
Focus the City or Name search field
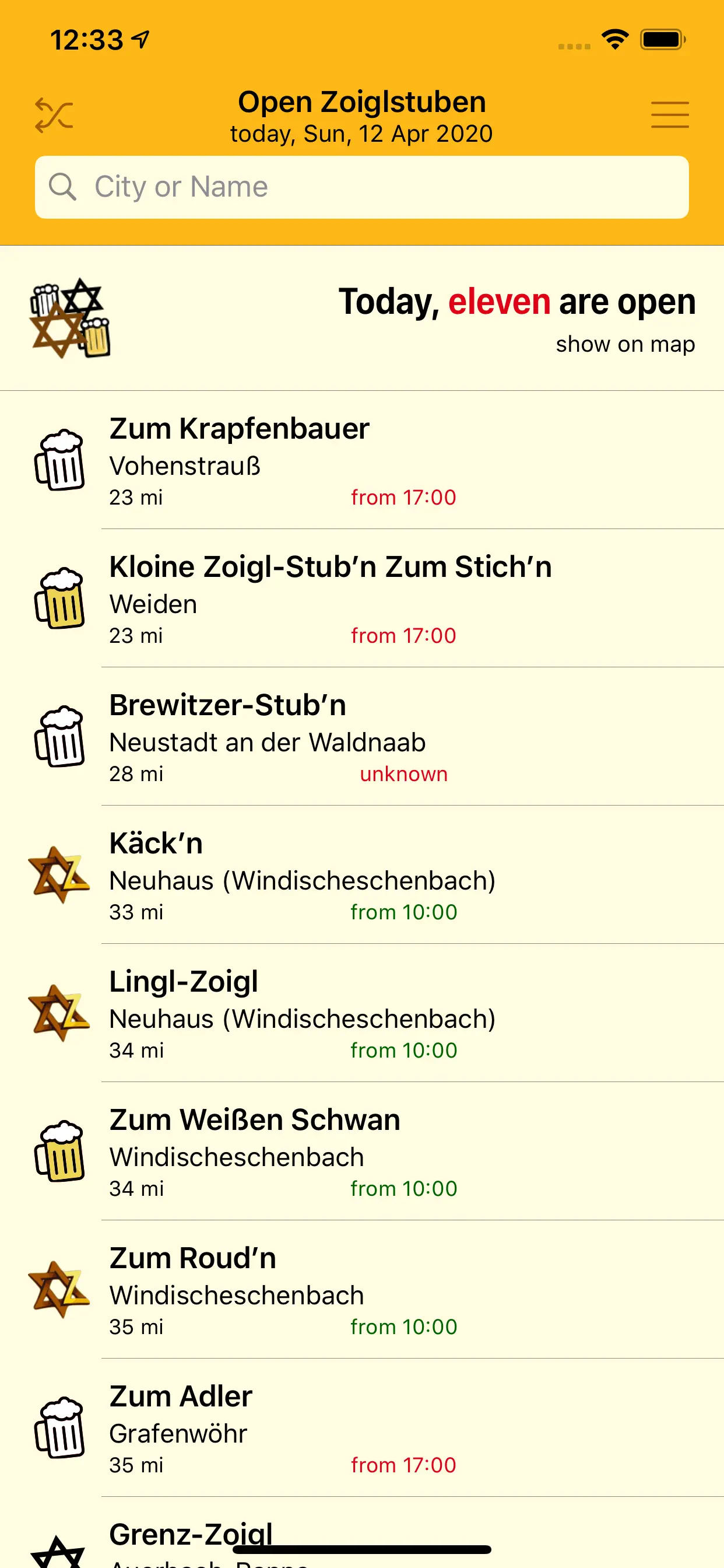coord(362,187)
